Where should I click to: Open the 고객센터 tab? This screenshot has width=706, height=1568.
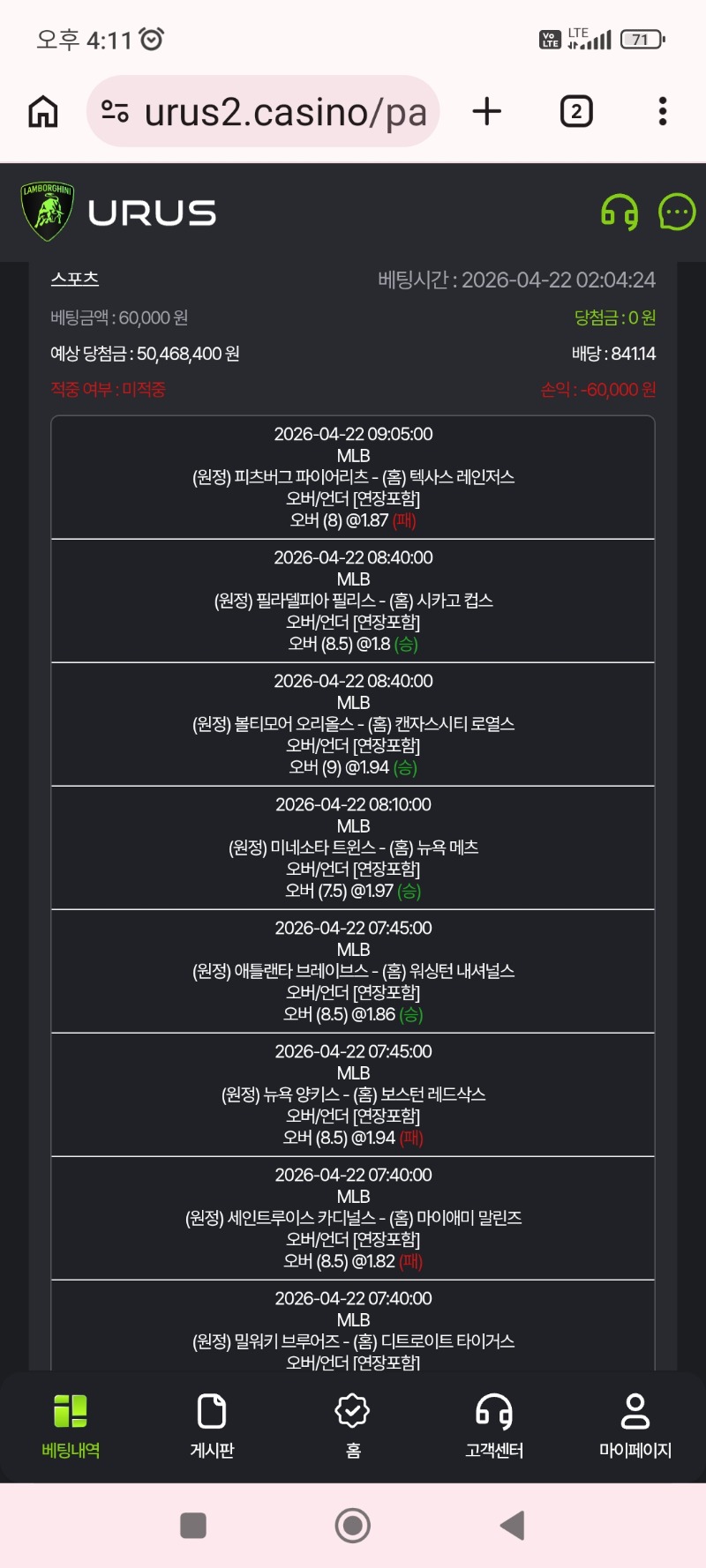click(494, 1426)
